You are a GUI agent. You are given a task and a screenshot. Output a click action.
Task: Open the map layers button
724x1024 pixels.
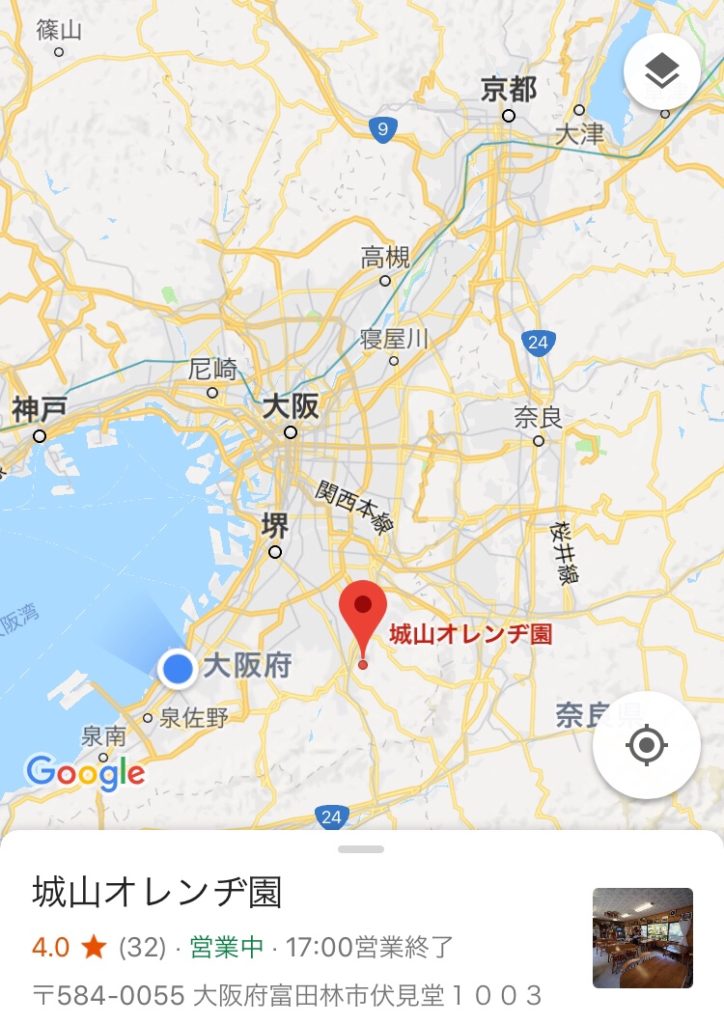tap(661, 71)
